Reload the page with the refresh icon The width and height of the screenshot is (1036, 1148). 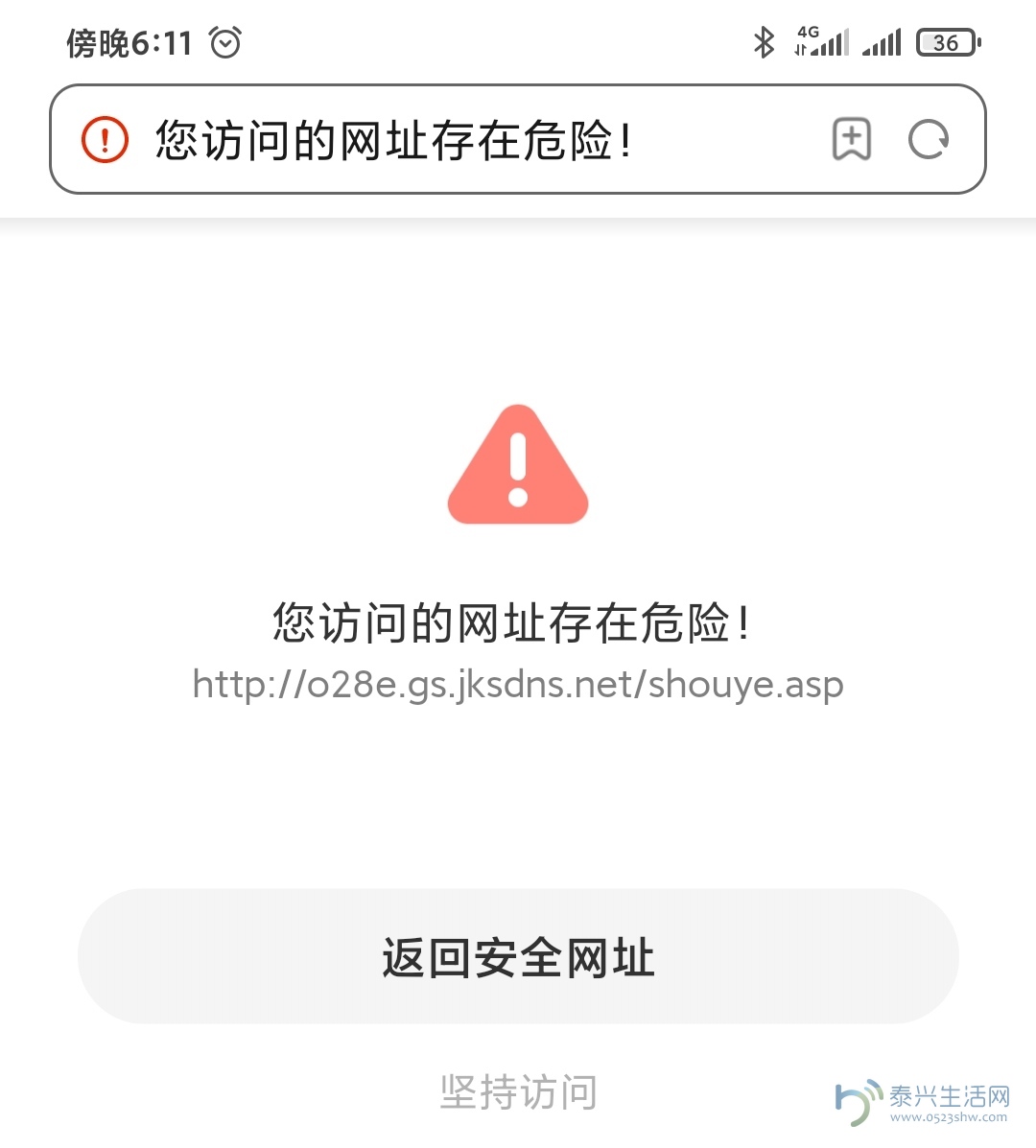929,140
